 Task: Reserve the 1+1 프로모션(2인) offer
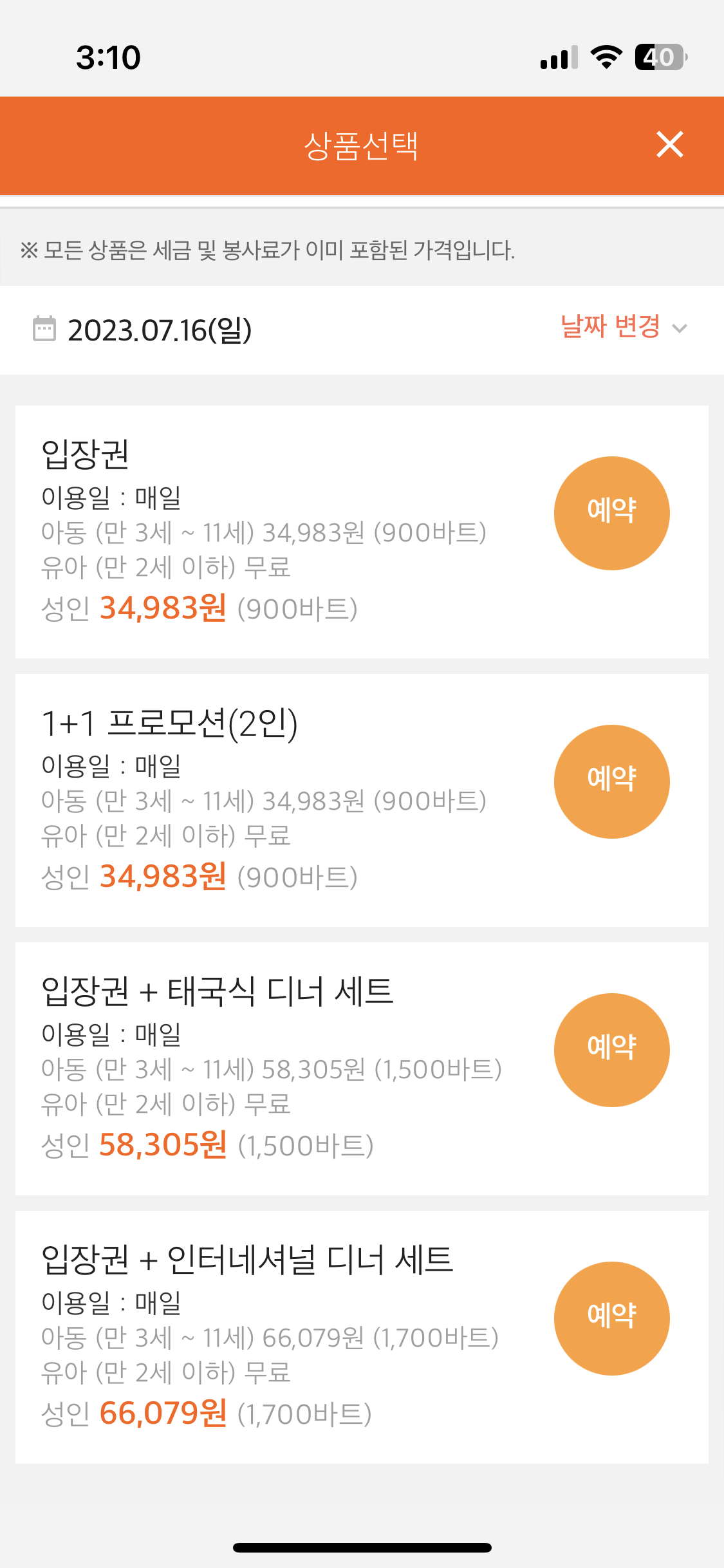pyautogui.click(x=611, y=781)
